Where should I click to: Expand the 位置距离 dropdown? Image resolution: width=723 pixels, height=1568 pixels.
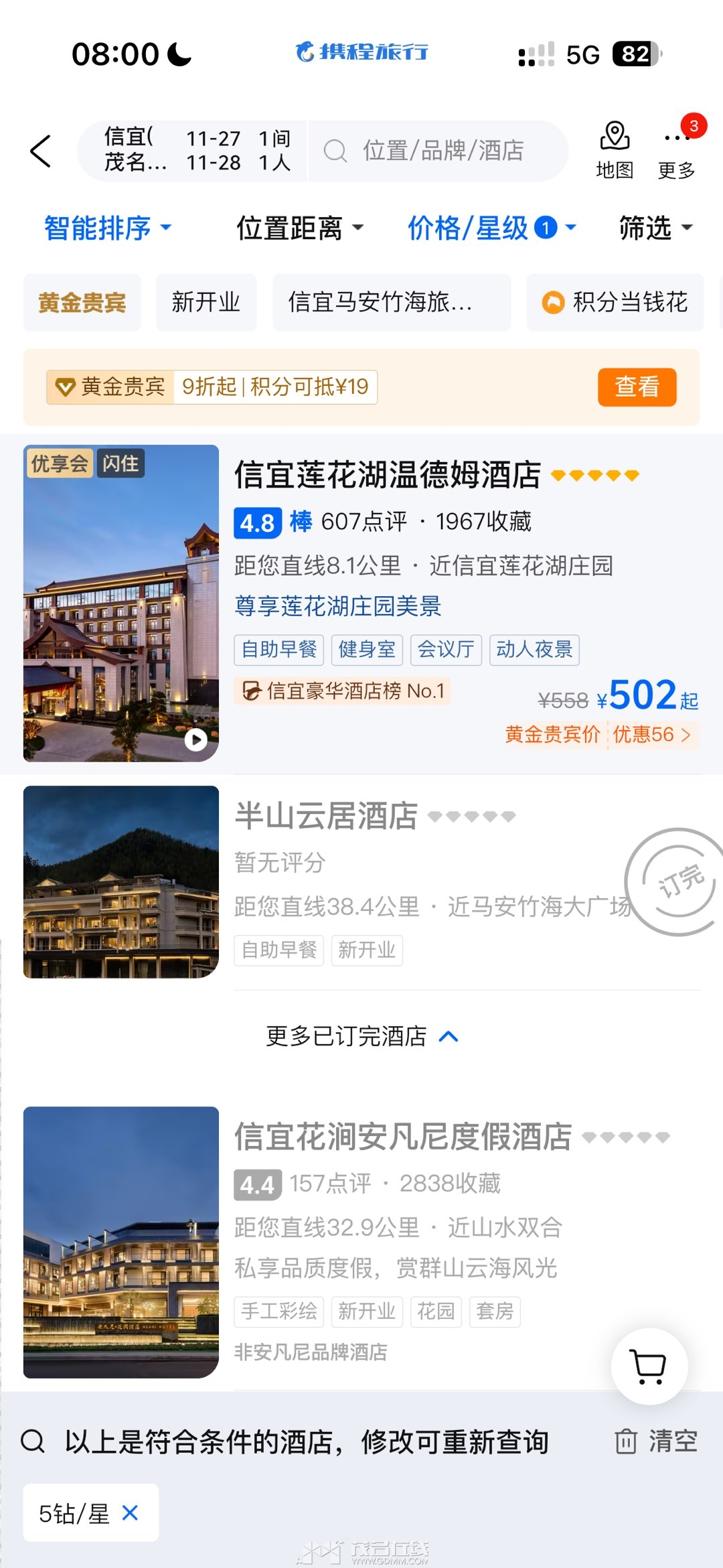tap(300, 228)
